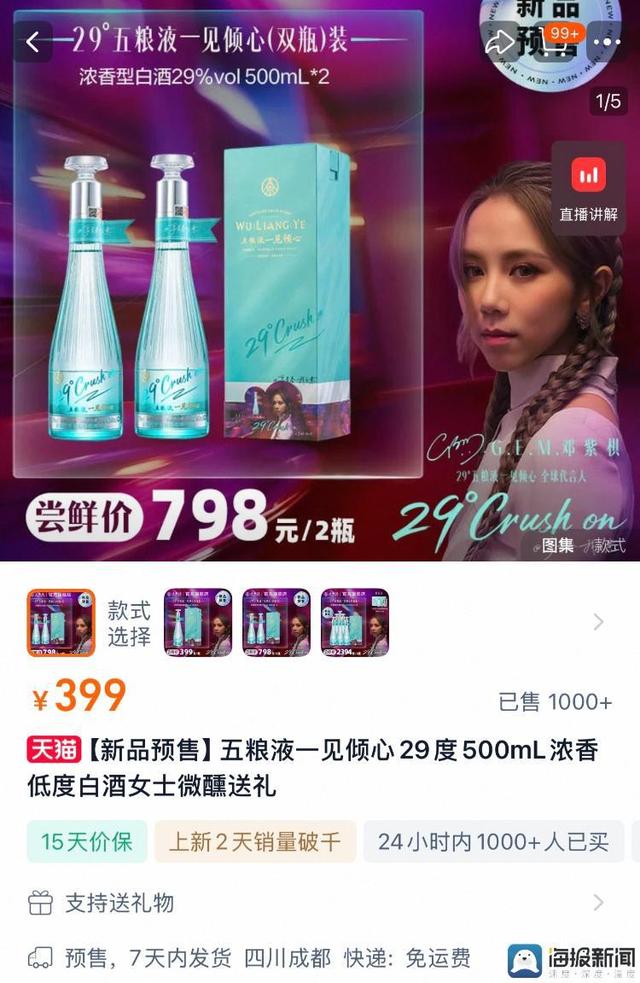Select the first style thumbnail priced 798

click(x=61, y=622)
